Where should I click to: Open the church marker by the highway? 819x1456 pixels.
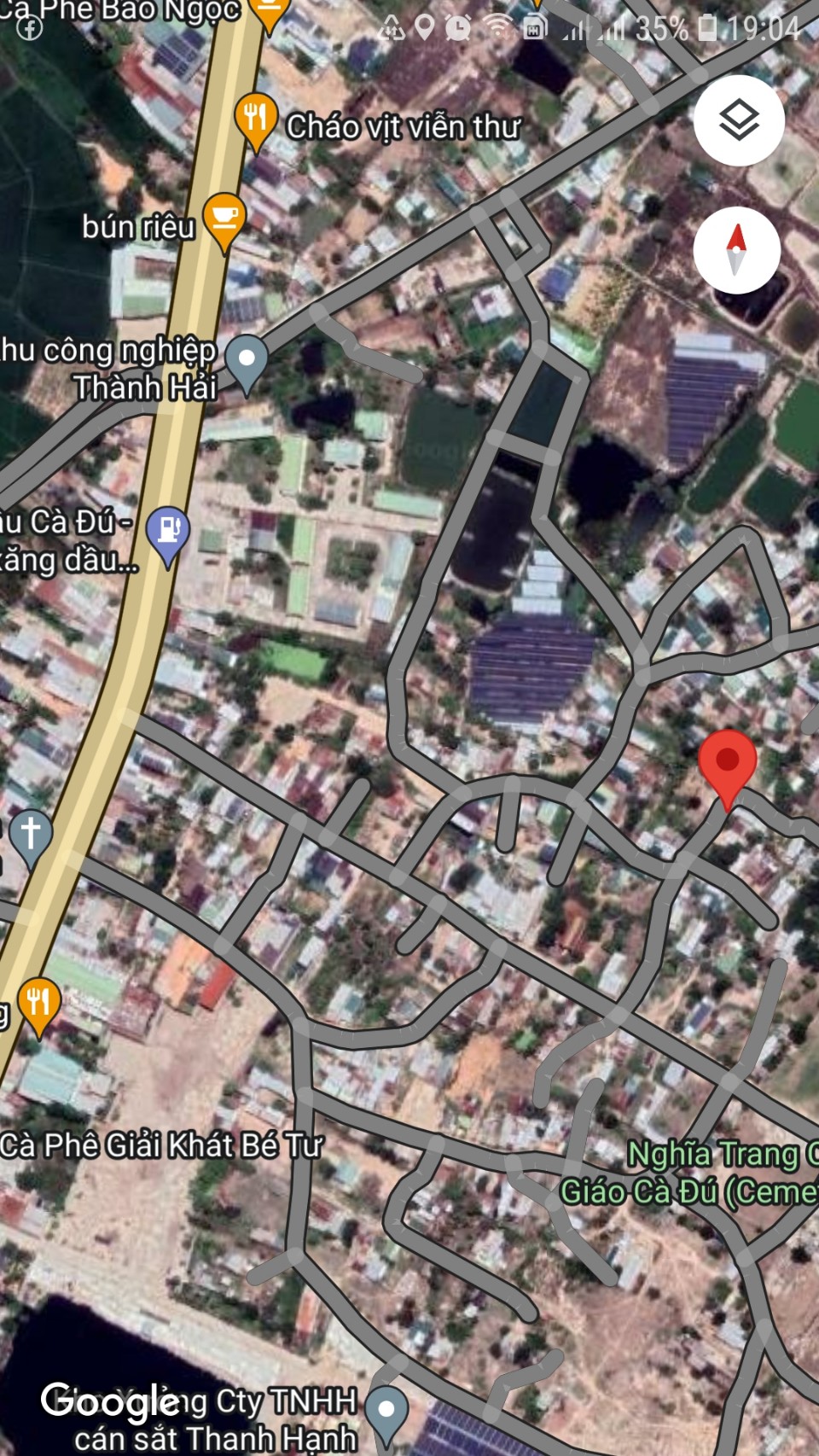tap(31, 835)
